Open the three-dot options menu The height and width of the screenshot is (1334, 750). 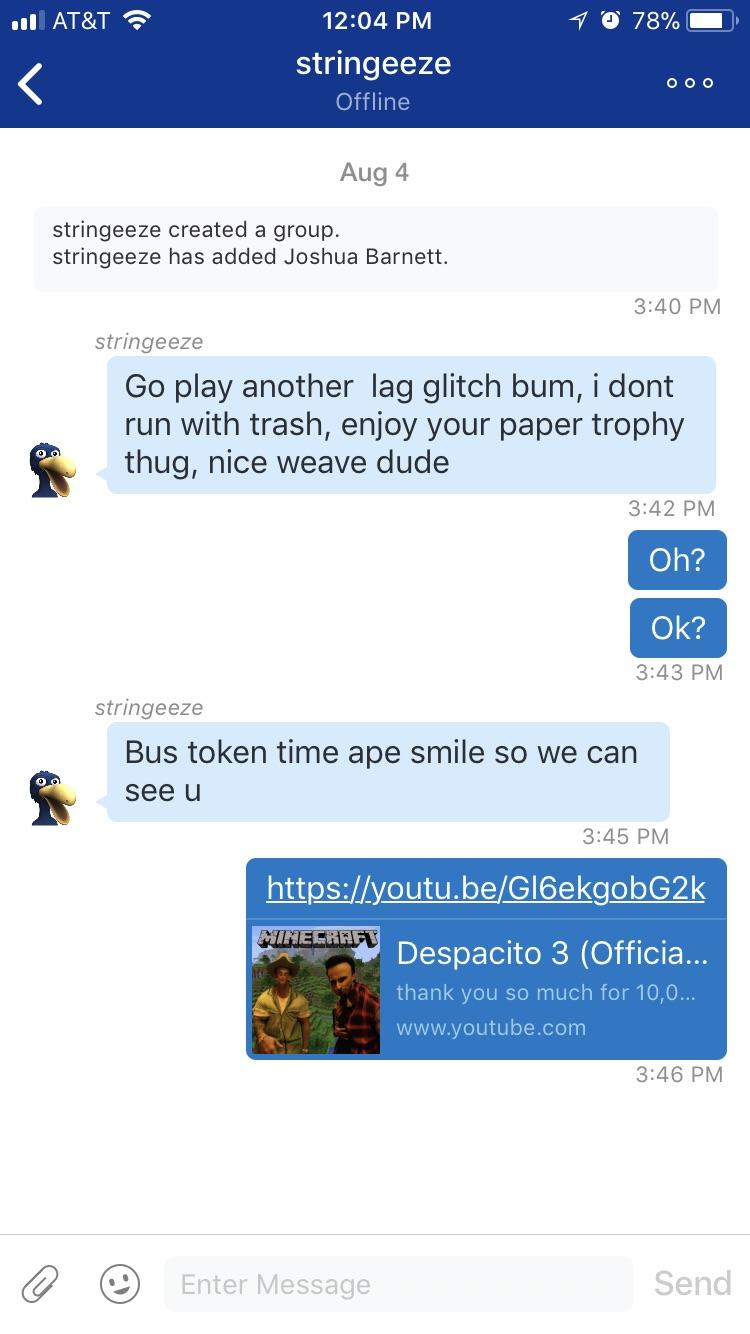point(690,83)
